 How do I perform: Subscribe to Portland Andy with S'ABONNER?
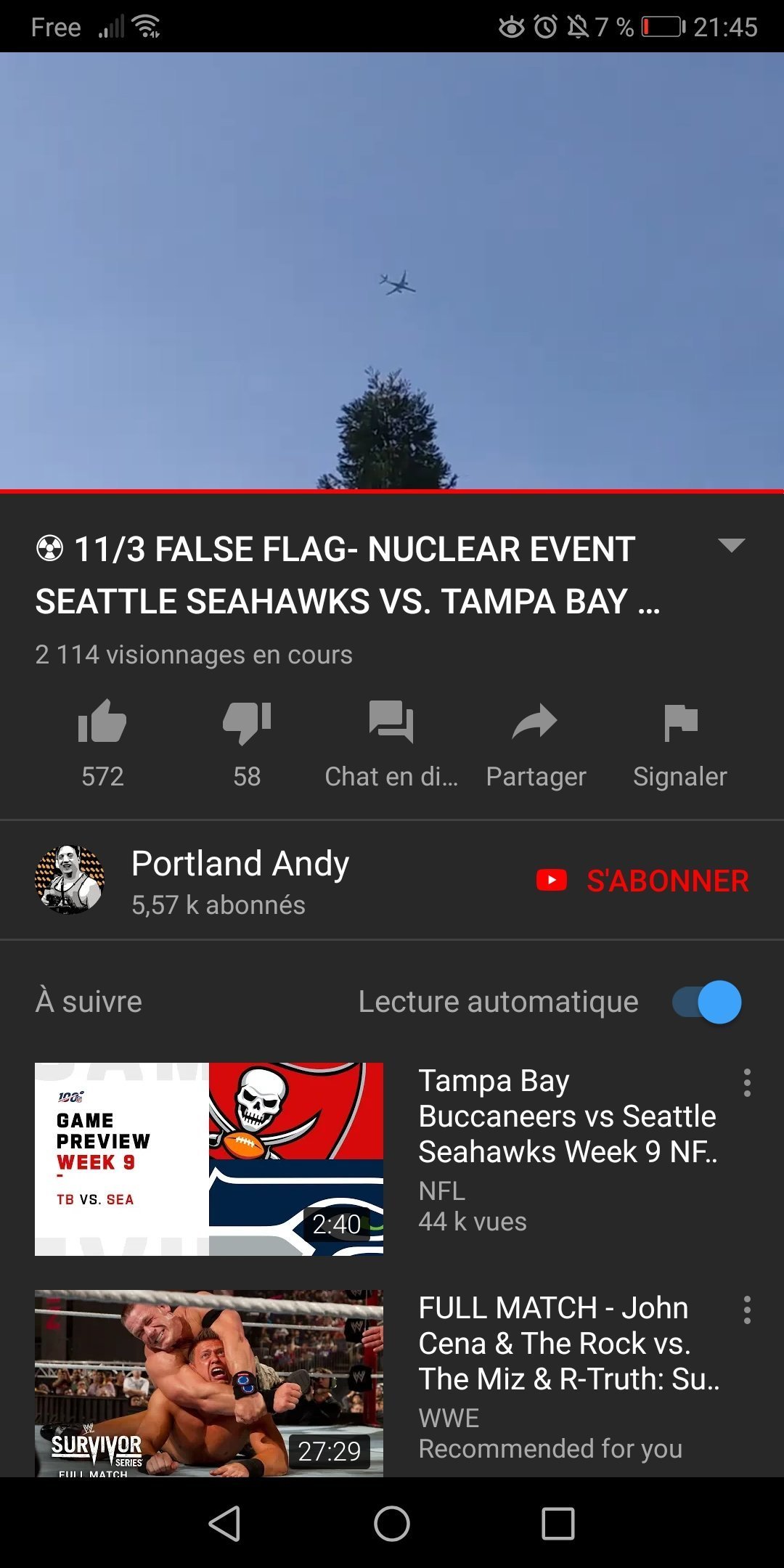coord(643,881)
